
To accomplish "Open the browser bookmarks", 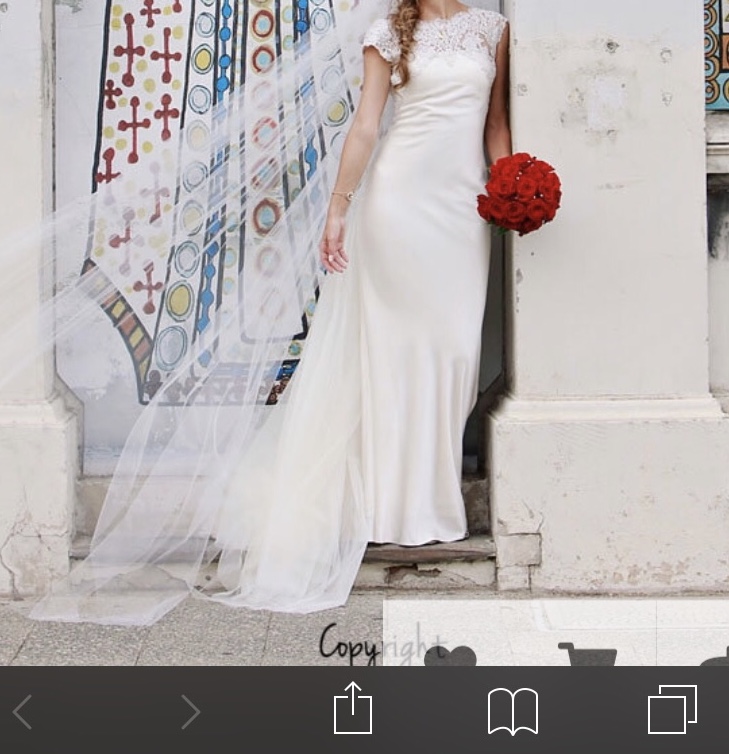I will (x=512, y=712).
